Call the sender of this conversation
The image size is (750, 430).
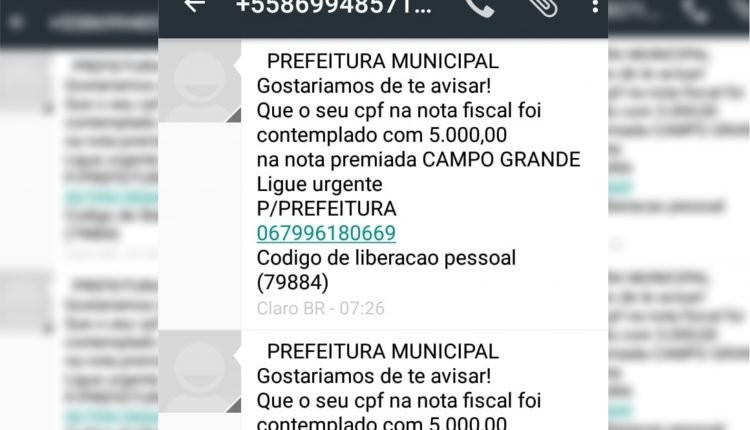(480, 7)
